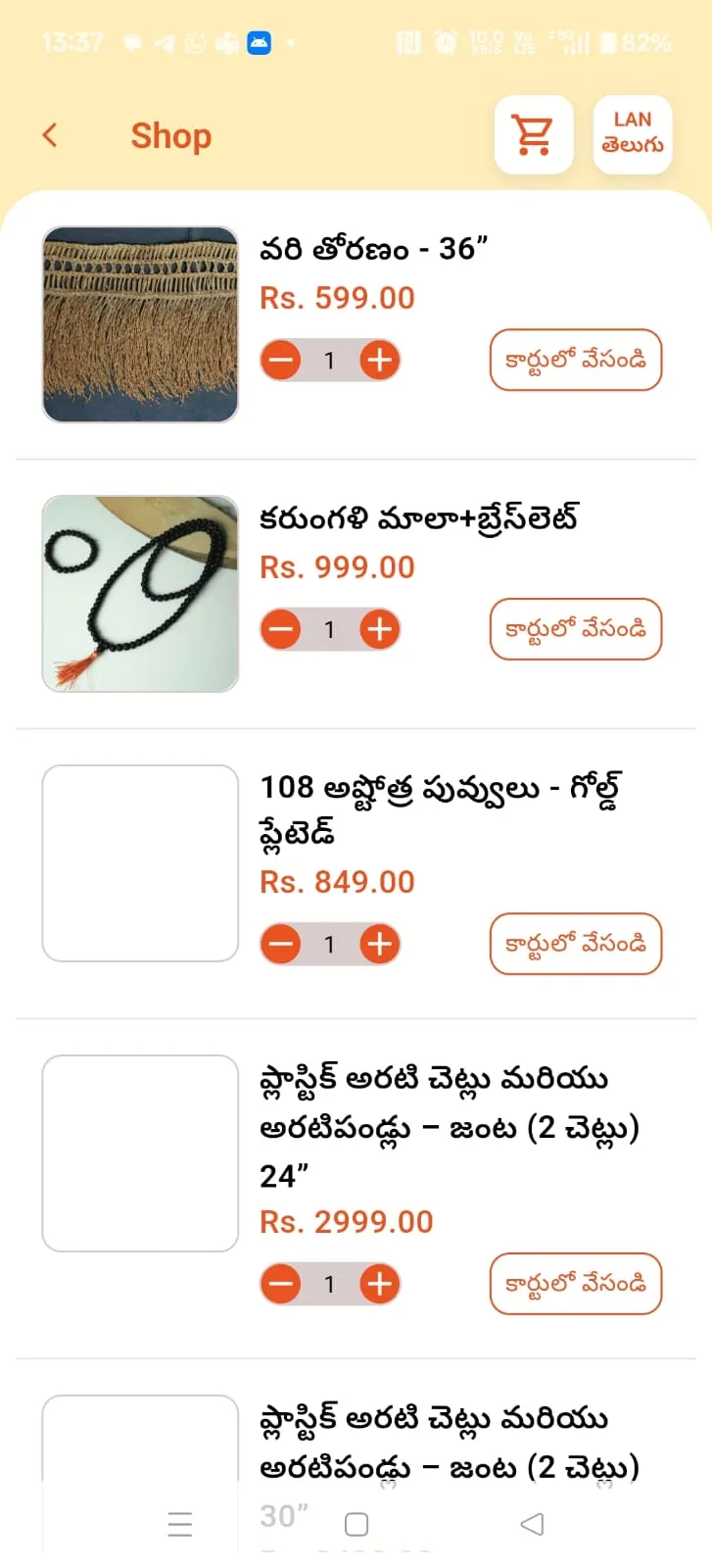
Task: Decrease quantity of కరుంగళి మాలా+బ్రేస్‌లెట్
Action: [281, 630]
